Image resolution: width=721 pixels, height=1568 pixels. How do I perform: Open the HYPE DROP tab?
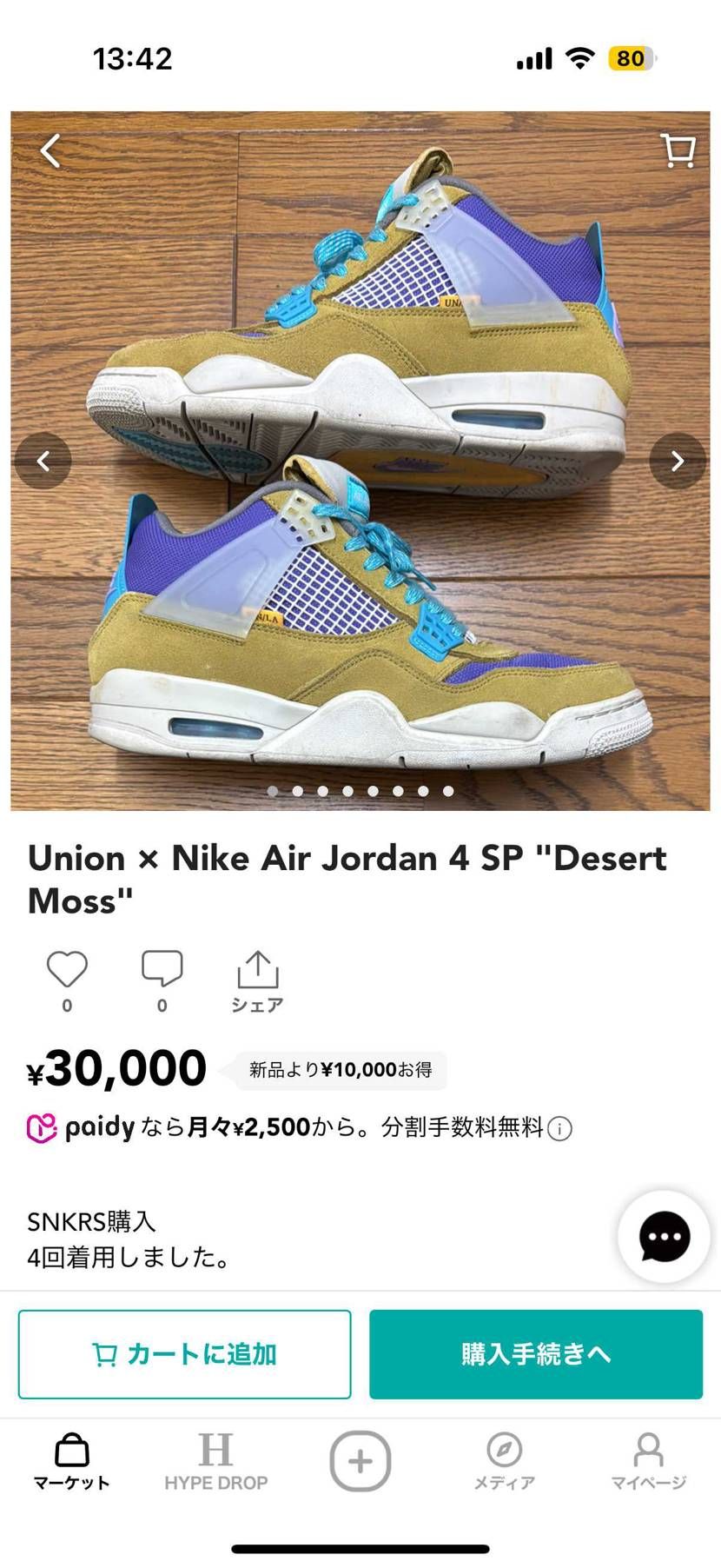(215, 1462)
